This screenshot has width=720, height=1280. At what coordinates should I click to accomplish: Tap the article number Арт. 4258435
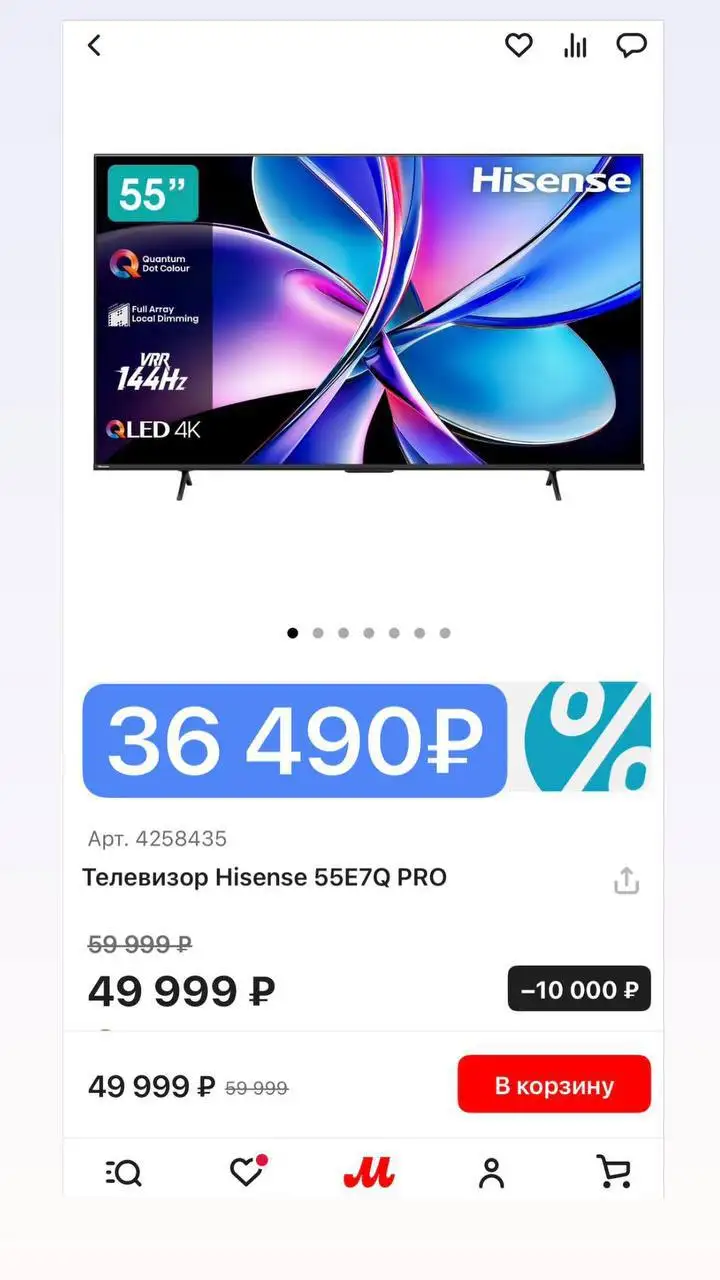coord(154,839)
